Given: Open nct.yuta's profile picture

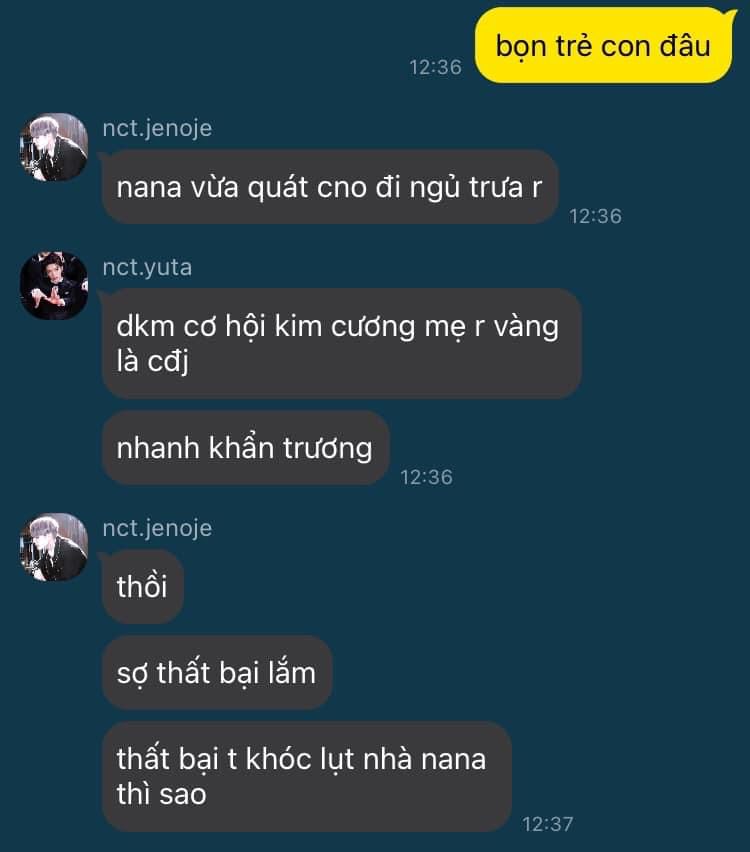Looking at the screenshot, I should (54, 286).
